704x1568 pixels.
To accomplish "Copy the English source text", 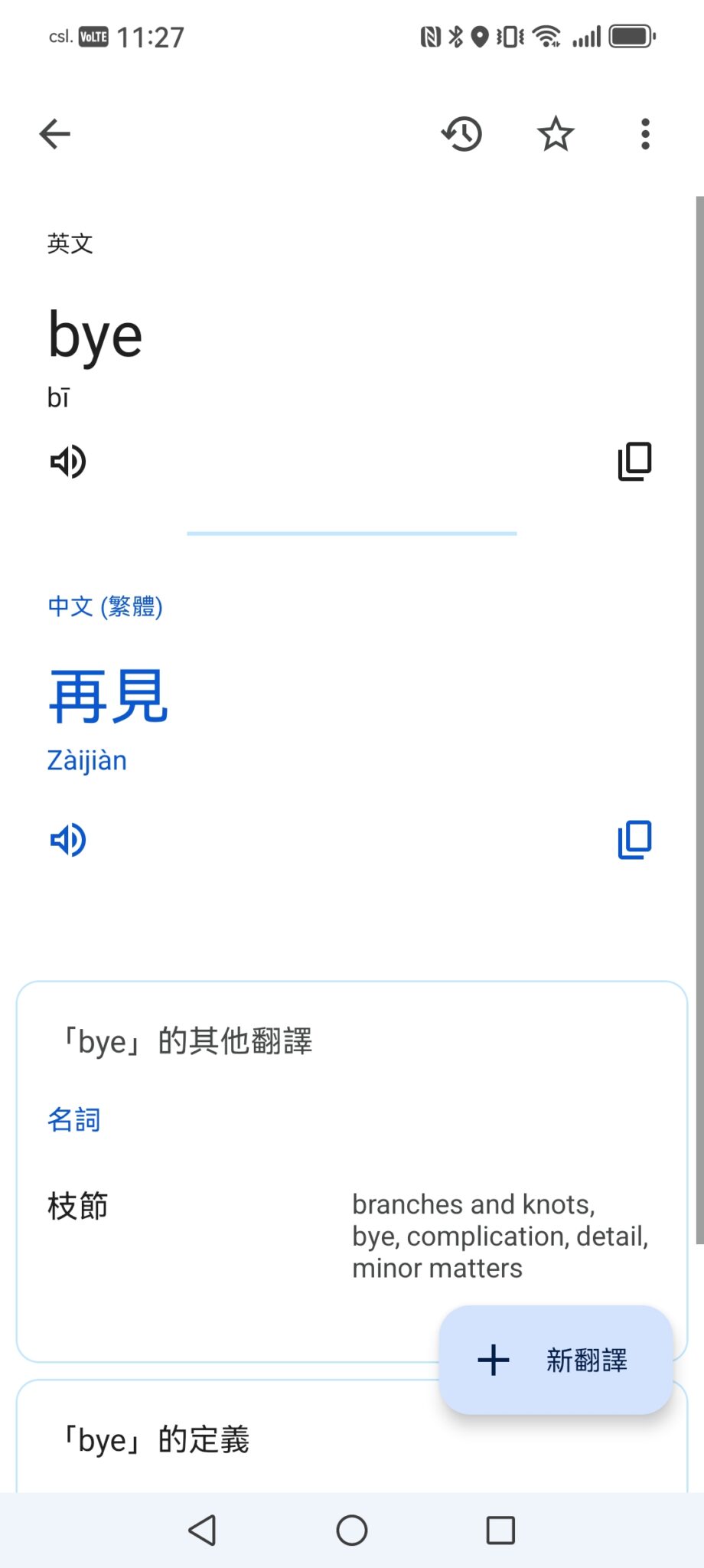I will click(x=634, y=460).
